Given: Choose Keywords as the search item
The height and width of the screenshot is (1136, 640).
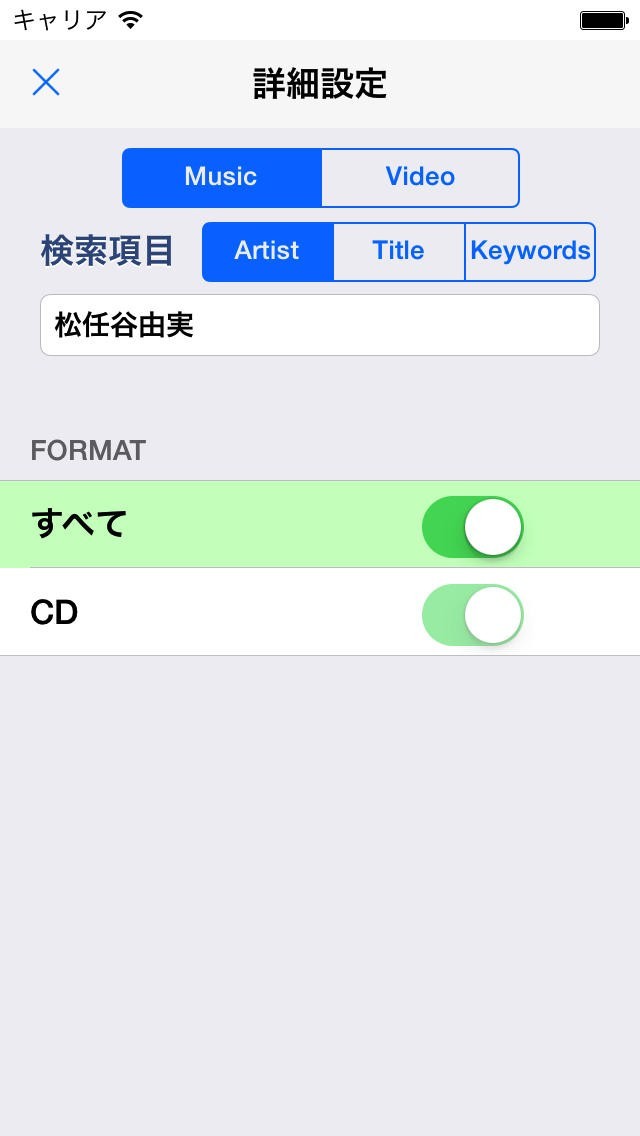Looking at the screenshot, I should click(530, 251).
